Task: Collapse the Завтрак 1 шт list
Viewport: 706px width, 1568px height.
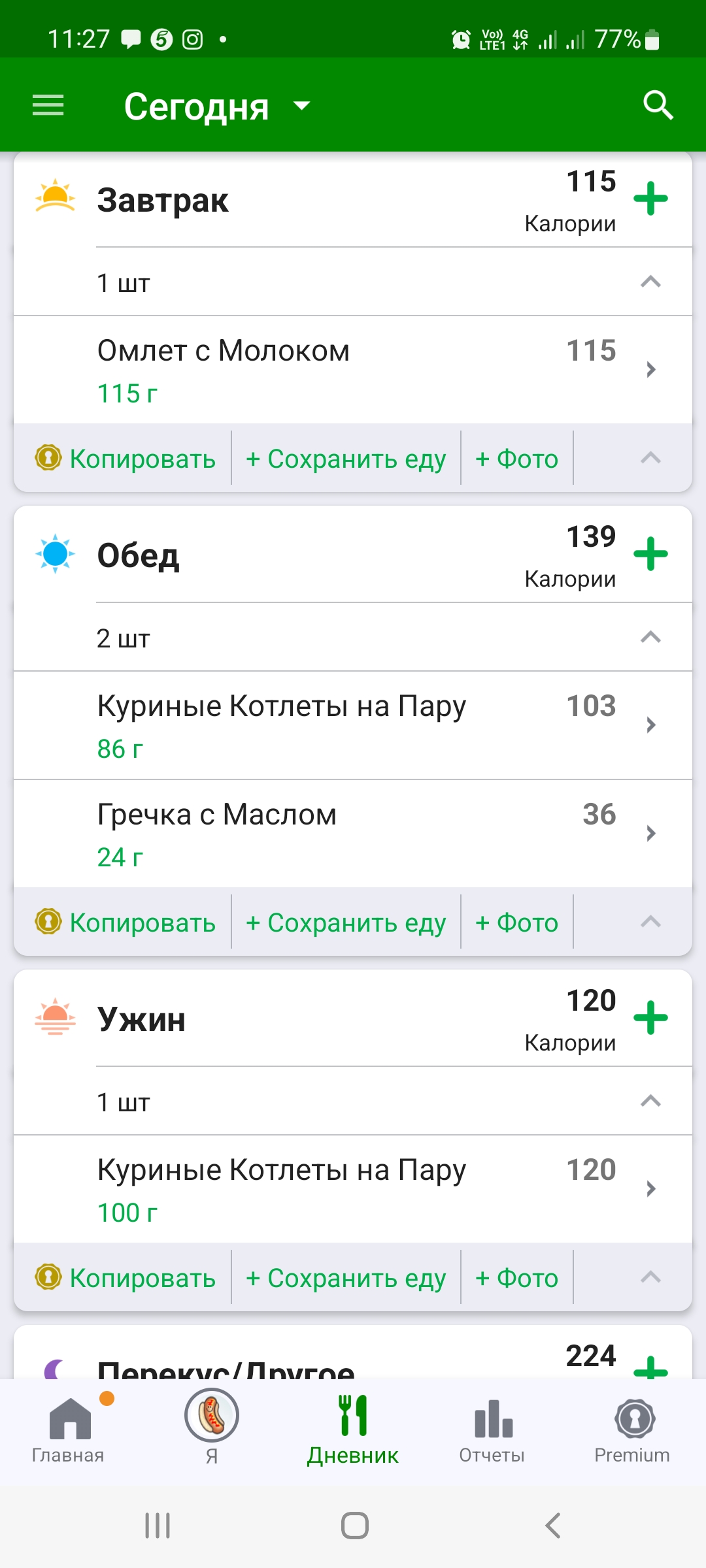Action: click(650, 282)
